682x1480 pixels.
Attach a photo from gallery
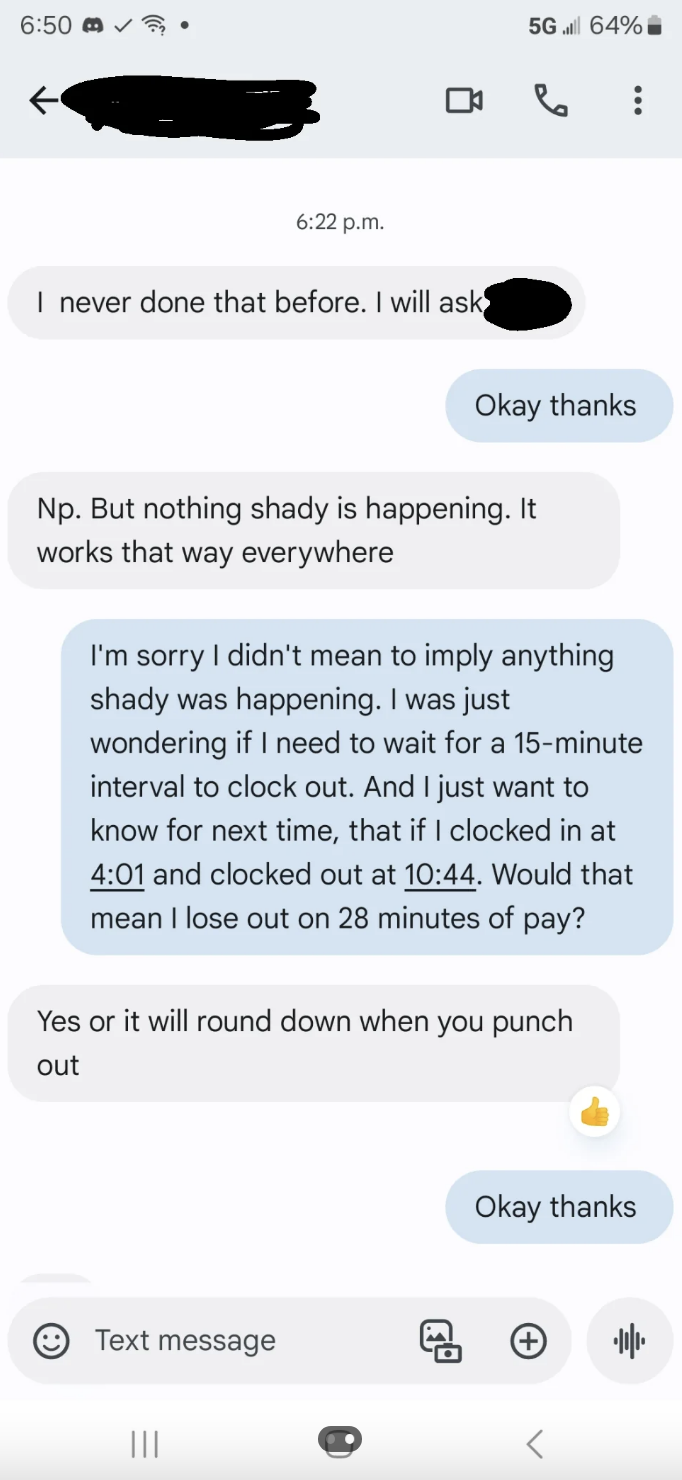[x=440, y=1340]
